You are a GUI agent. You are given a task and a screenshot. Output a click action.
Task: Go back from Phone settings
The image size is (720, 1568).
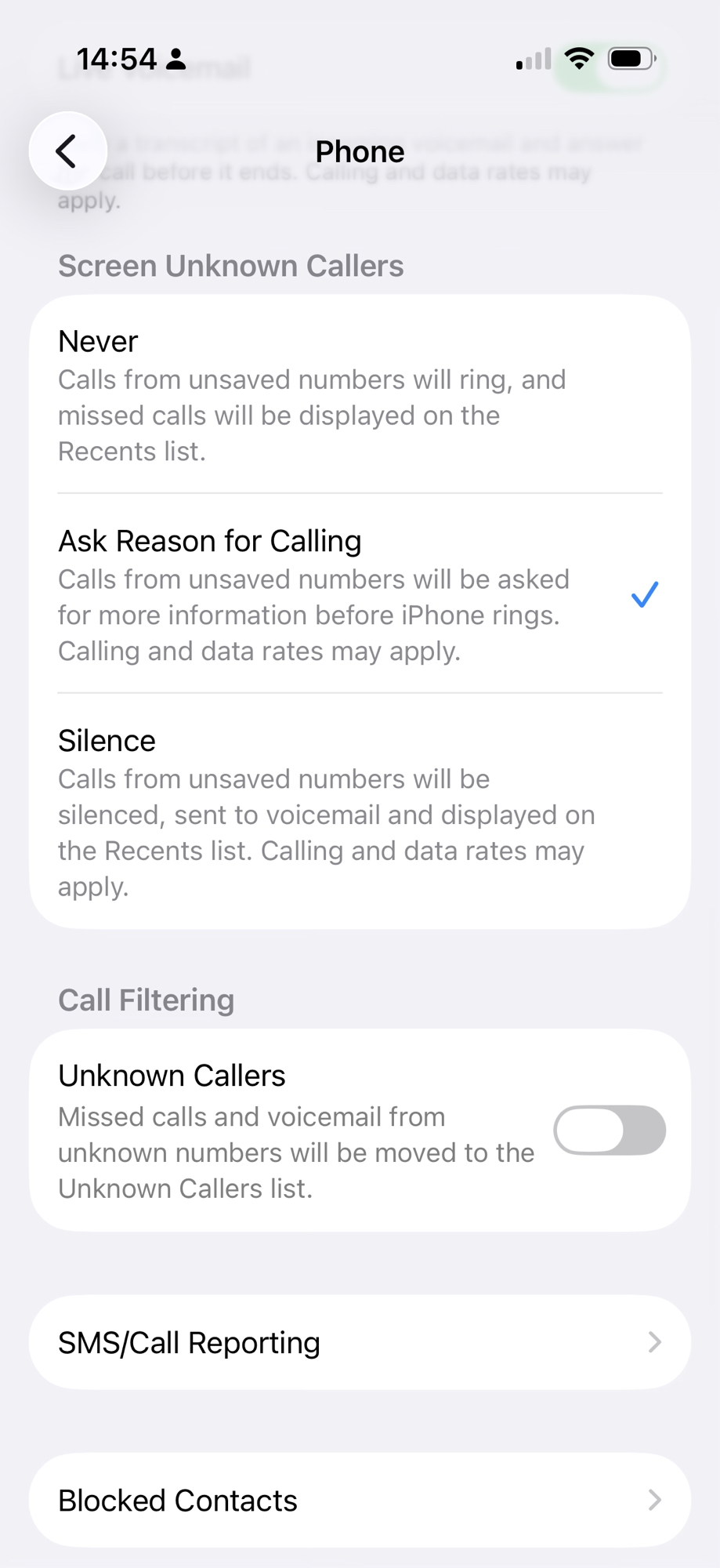point(67,151)
